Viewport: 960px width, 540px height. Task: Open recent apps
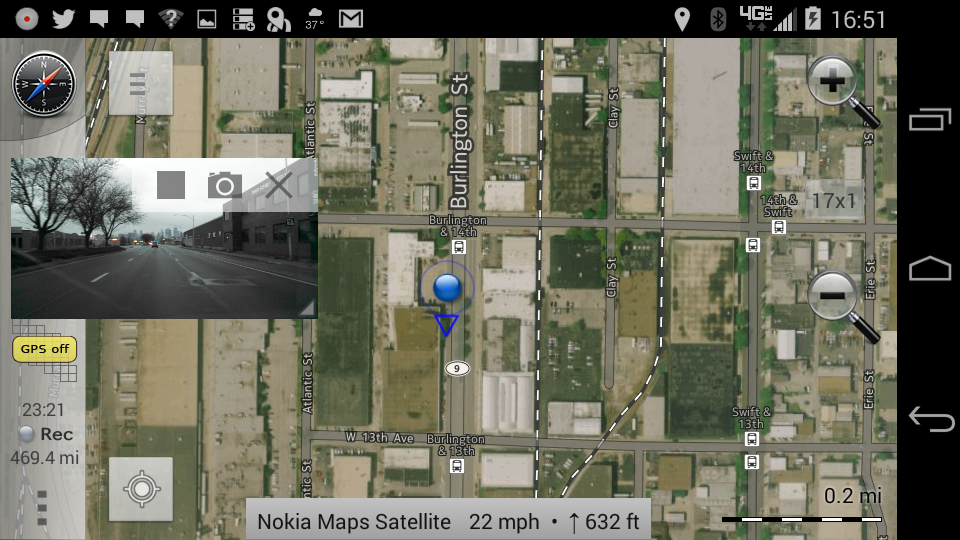tap(930, 120)
